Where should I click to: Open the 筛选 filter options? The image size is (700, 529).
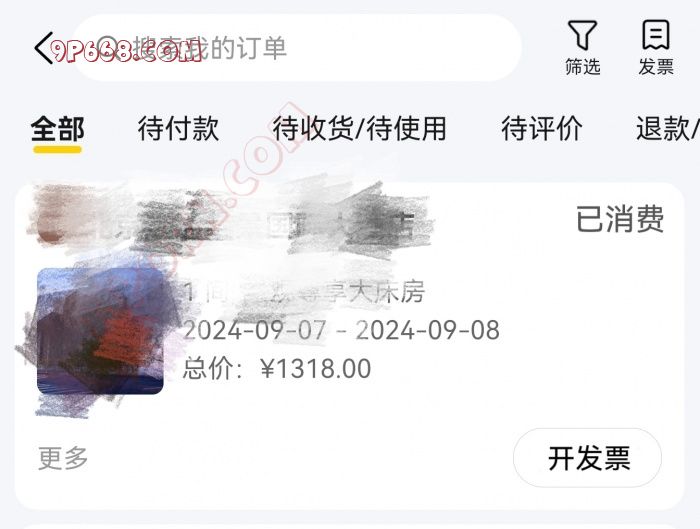583,47
